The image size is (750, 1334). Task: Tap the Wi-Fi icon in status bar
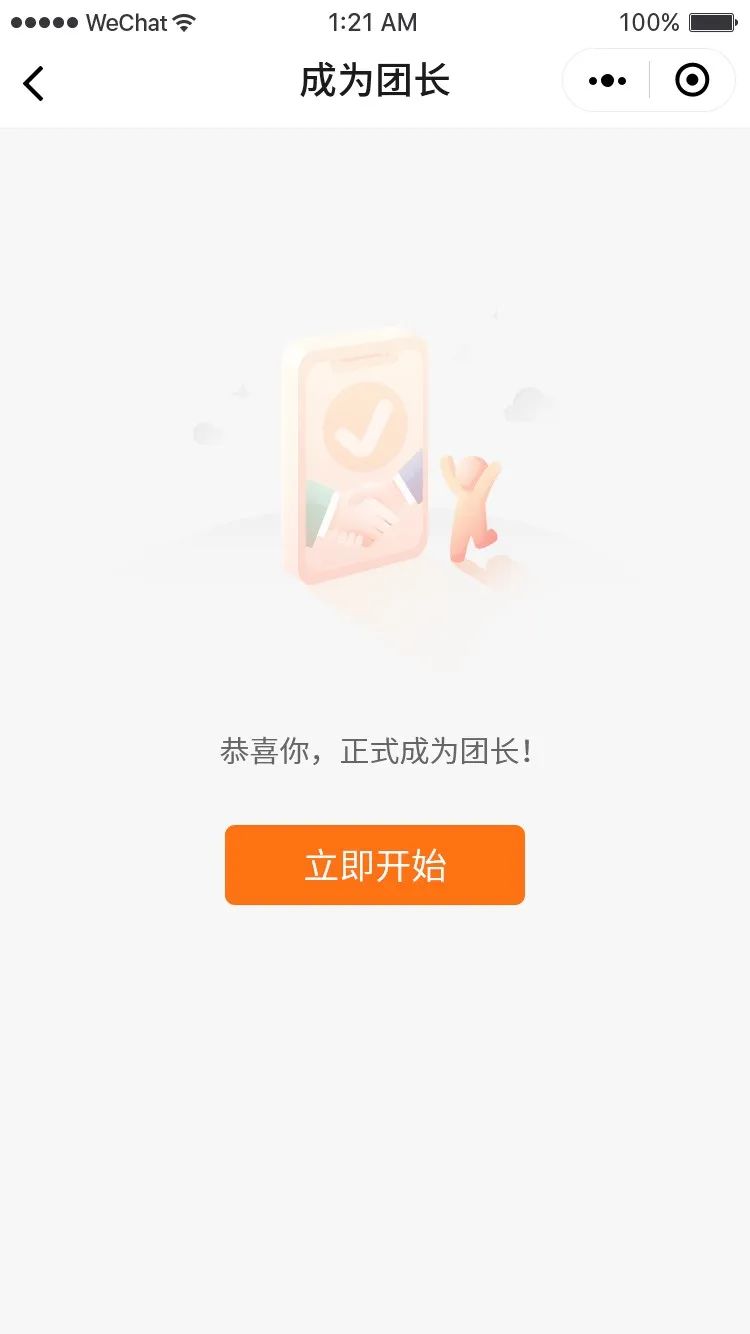[x=183, y=21]
